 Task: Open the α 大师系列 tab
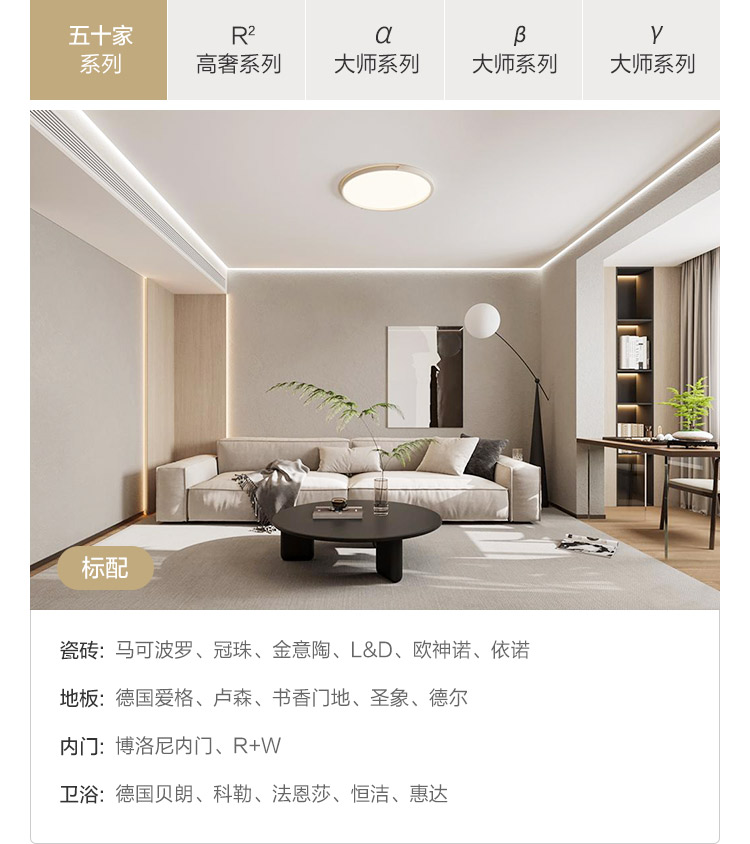pyautogui.click(x=376, y=50)
